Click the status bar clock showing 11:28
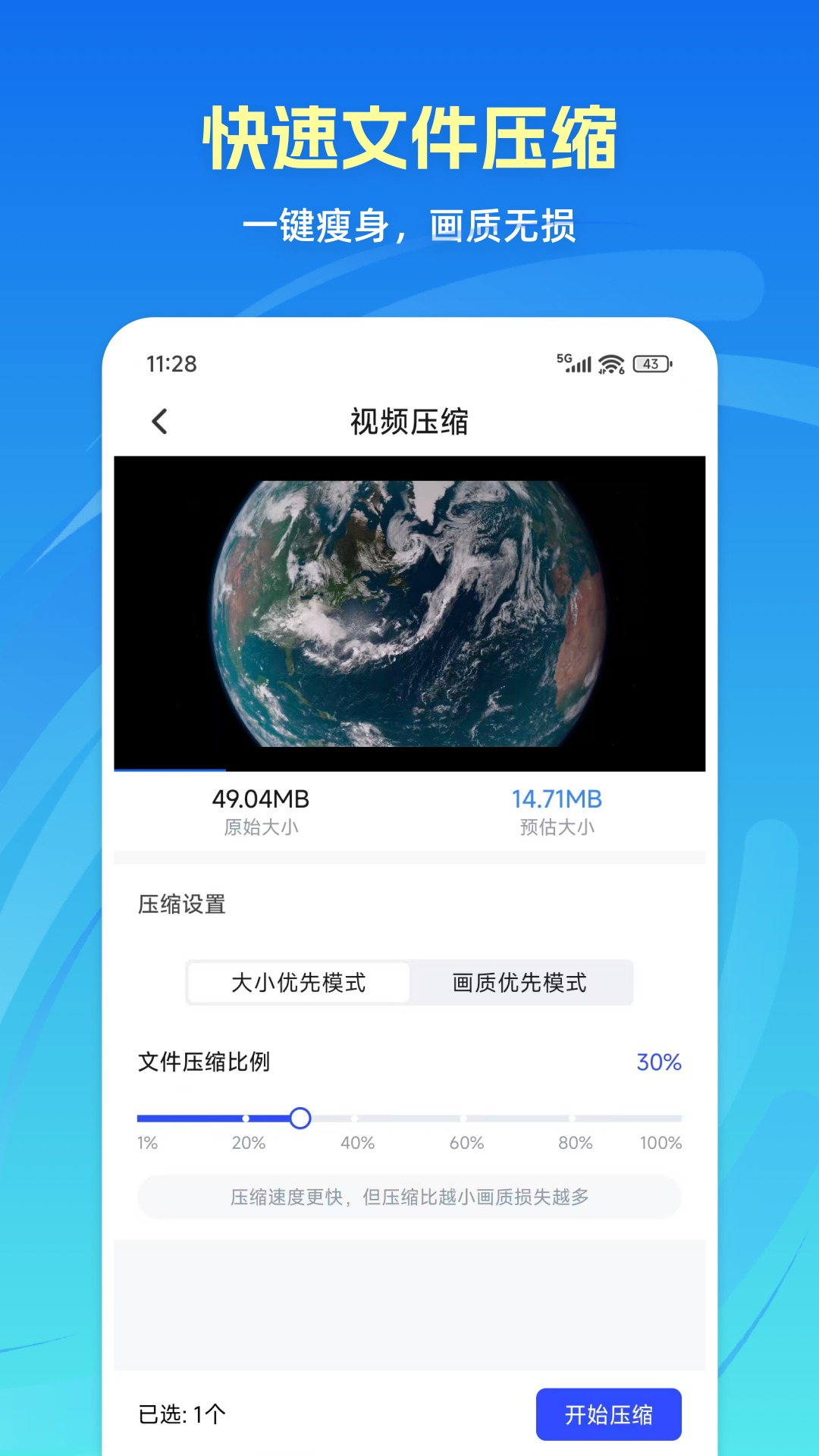 (171, 364)
